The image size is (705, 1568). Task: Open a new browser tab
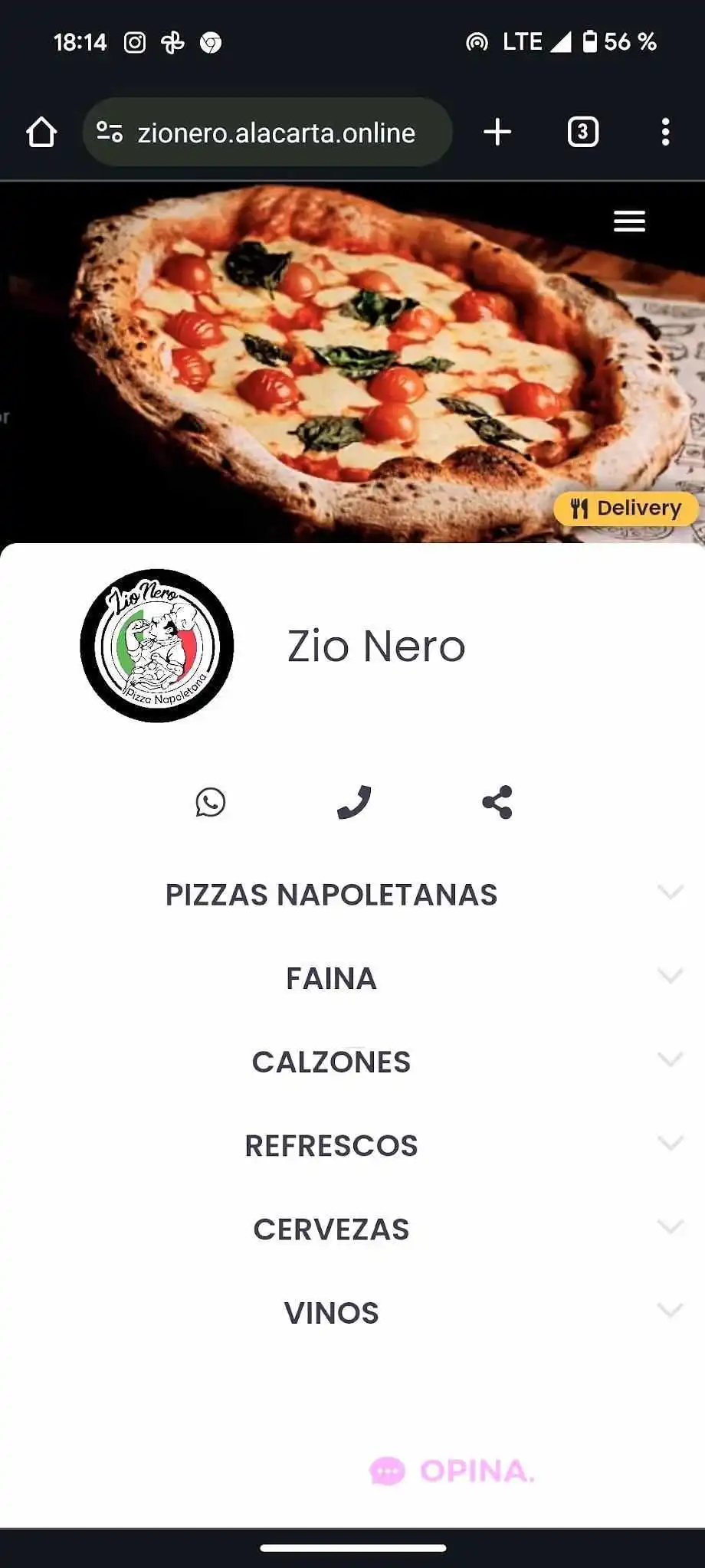(x=497, y=132)
